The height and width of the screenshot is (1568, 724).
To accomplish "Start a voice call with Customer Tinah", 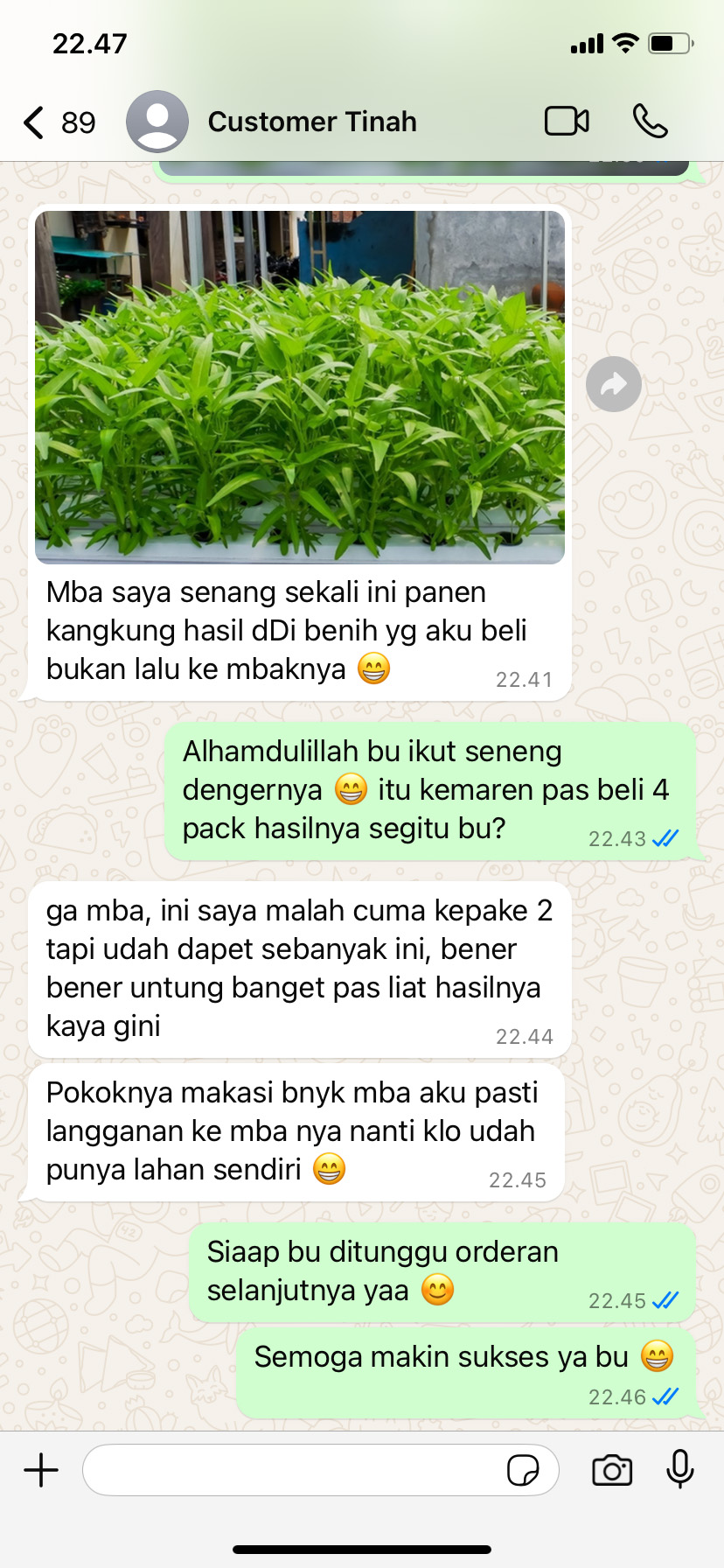I will (x=650, y=122).
